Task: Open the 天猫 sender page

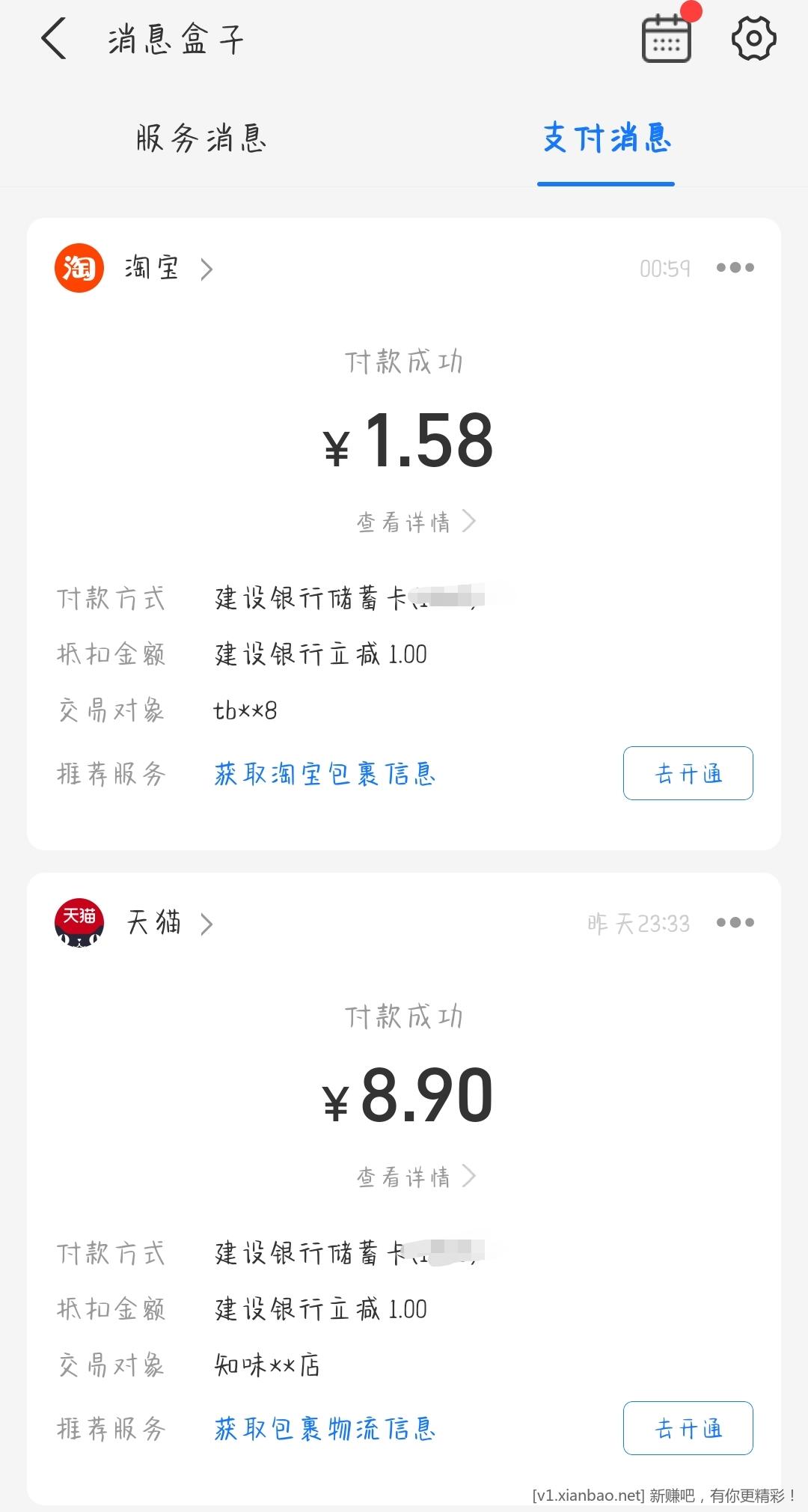Action: pos(155,923)
